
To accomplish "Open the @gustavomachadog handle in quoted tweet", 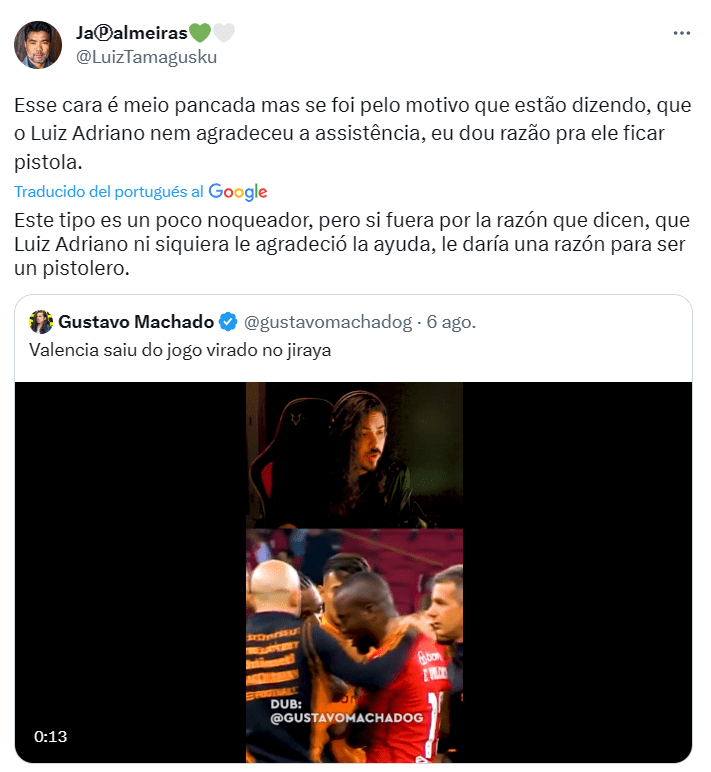I will (328, 322).
